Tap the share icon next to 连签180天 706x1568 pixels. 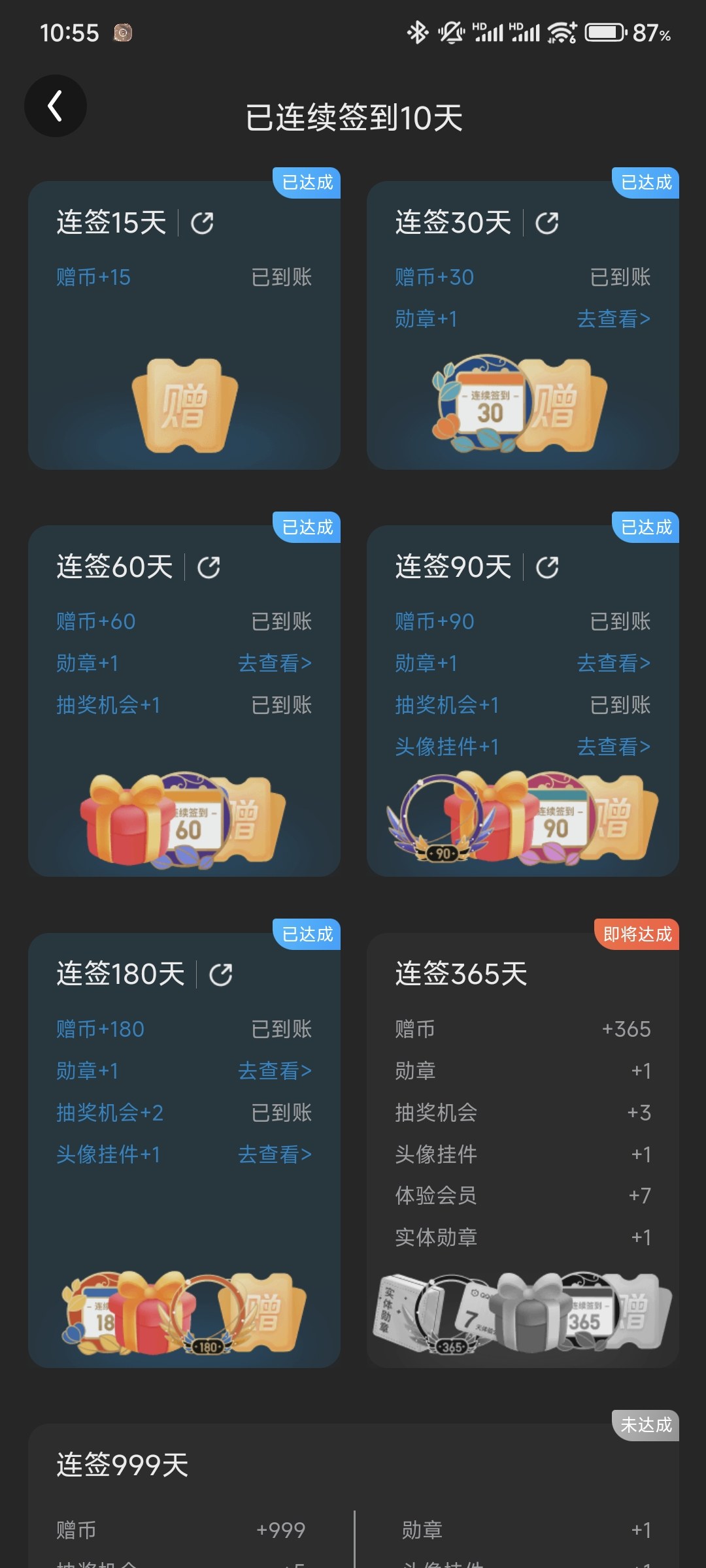tap(221, 975)
